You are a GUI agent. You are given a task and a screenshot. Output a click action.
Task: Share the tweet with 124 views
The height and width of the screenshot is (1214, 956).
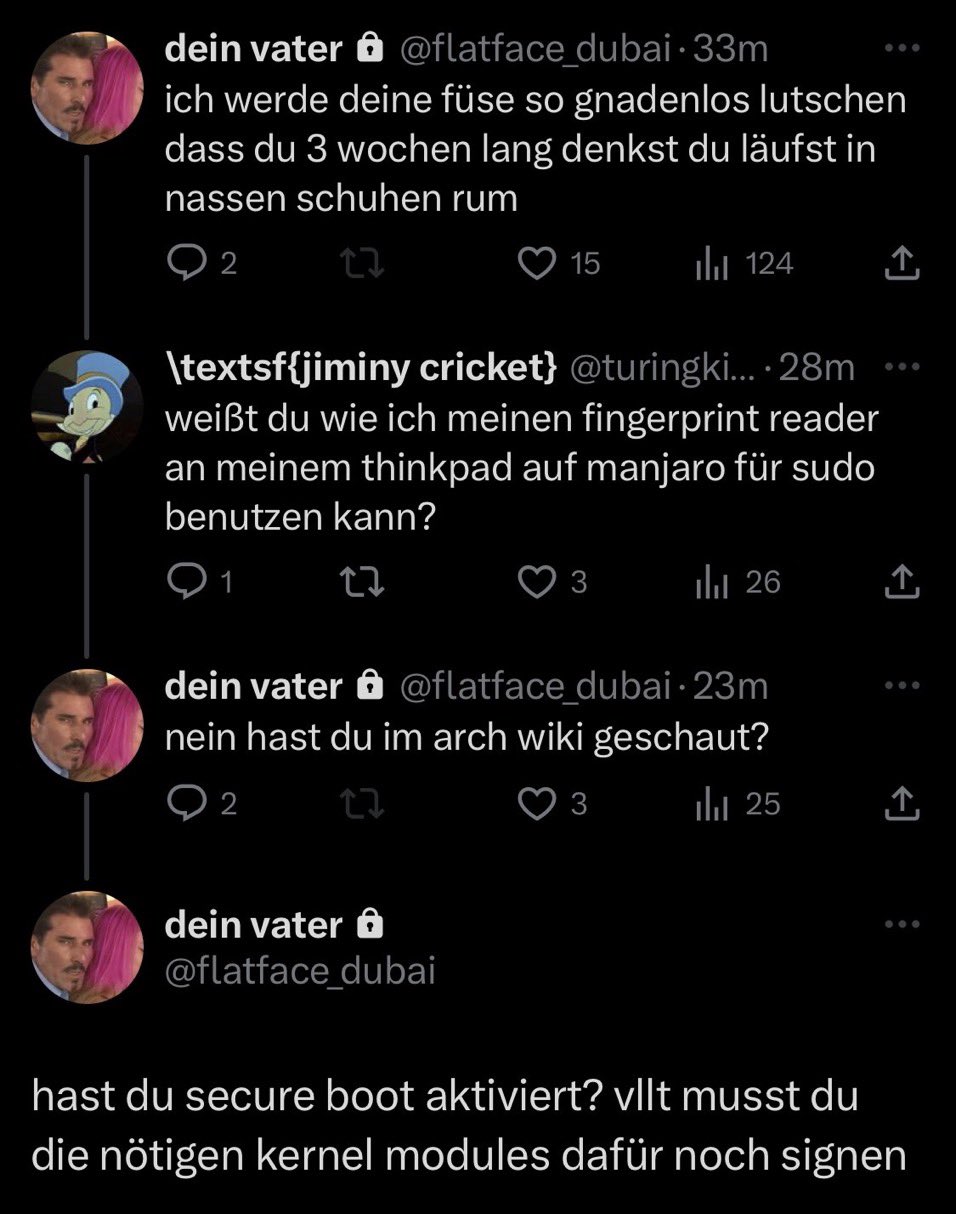(x=902, y=263)
